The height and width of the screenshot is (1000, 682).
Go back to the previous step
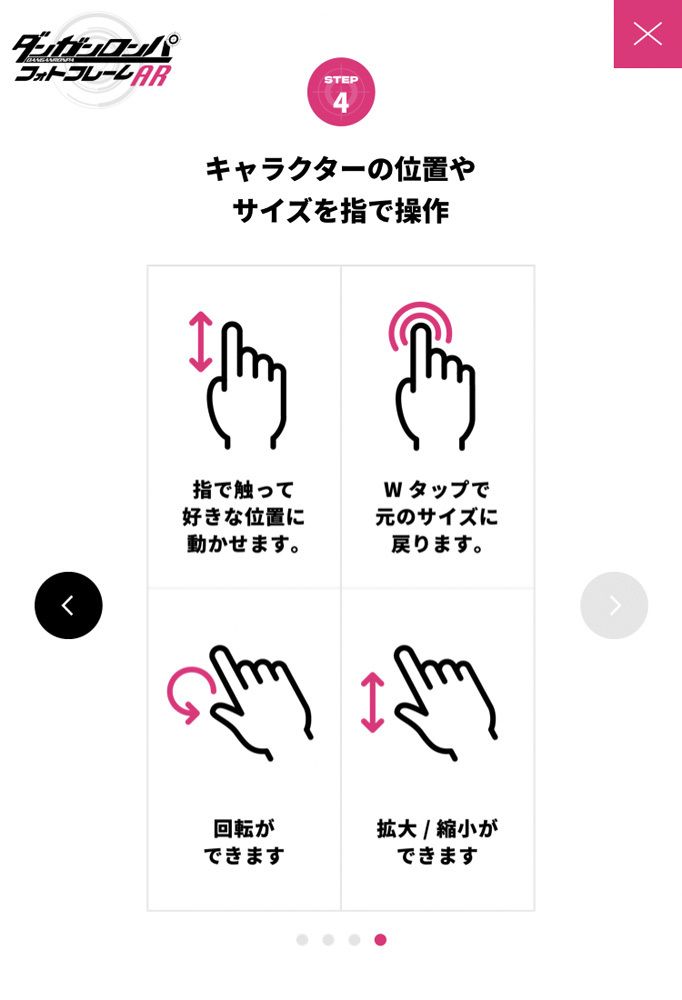68,605
